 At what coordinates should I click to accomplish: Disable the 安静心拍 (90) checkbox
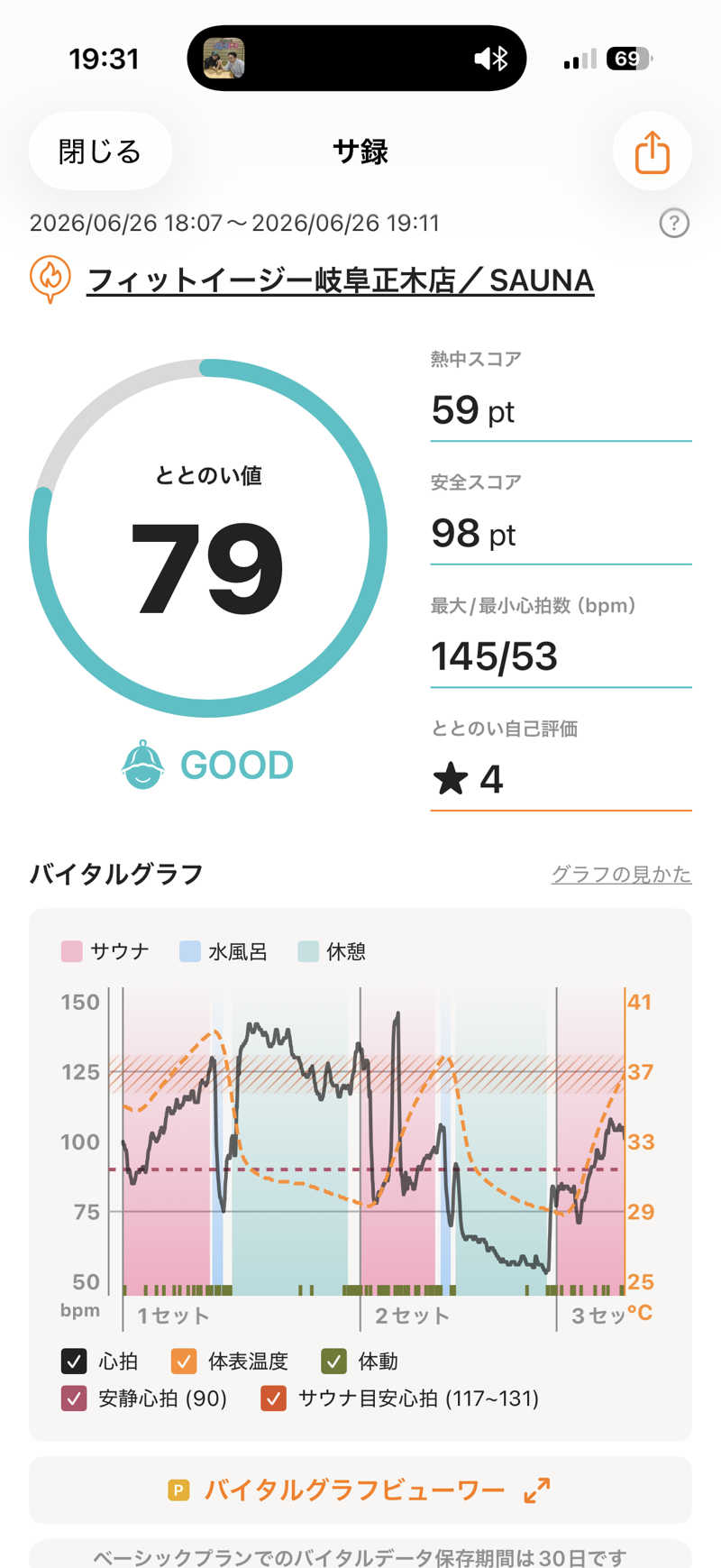74,1398
